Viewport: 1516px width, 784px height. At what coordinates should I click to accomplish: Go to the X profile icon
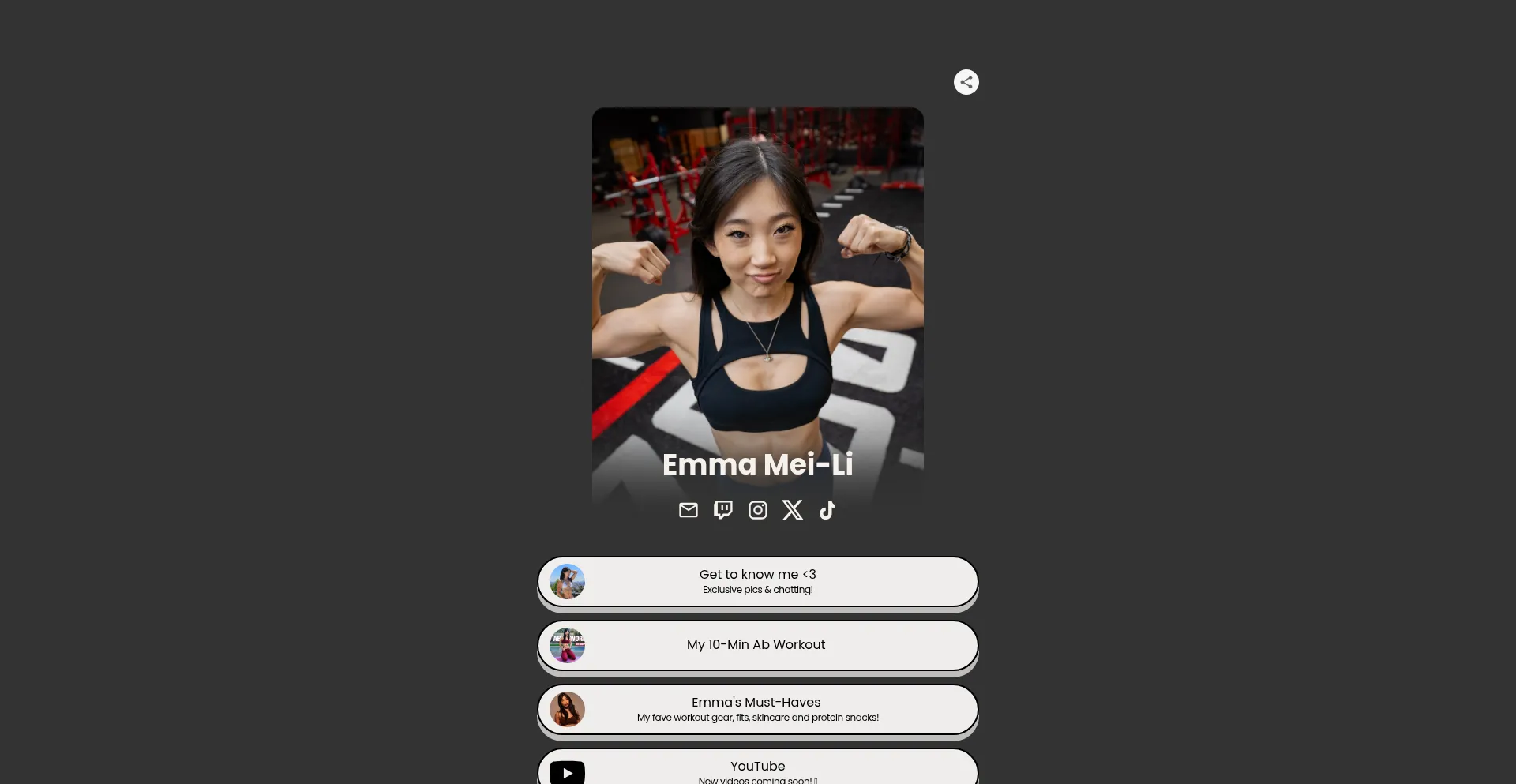[x=793, y=510]
